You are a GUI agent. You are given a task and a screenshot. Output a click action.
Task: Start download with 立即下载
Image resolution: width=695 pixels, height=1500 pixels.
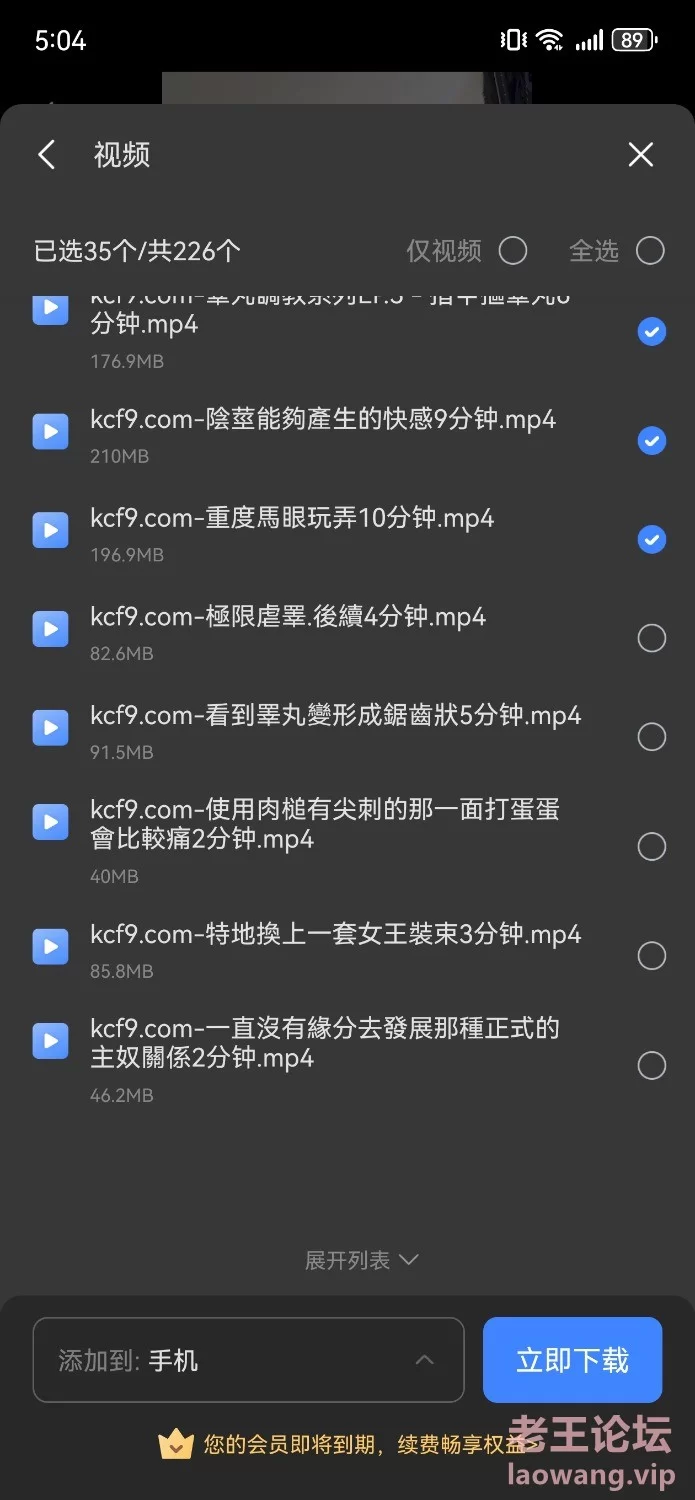point(572,1360)
